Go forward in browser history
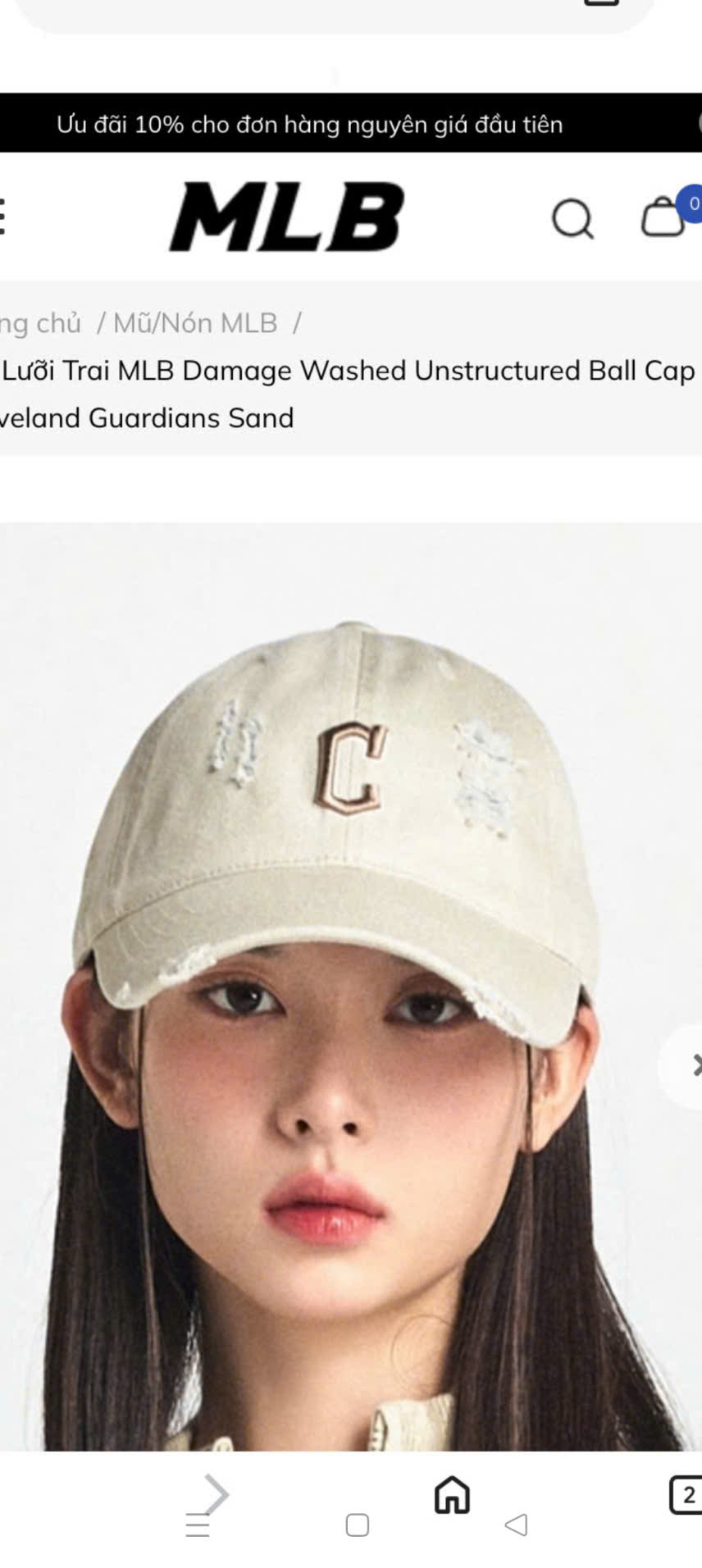702x1568 pixels. [216, 1494]
